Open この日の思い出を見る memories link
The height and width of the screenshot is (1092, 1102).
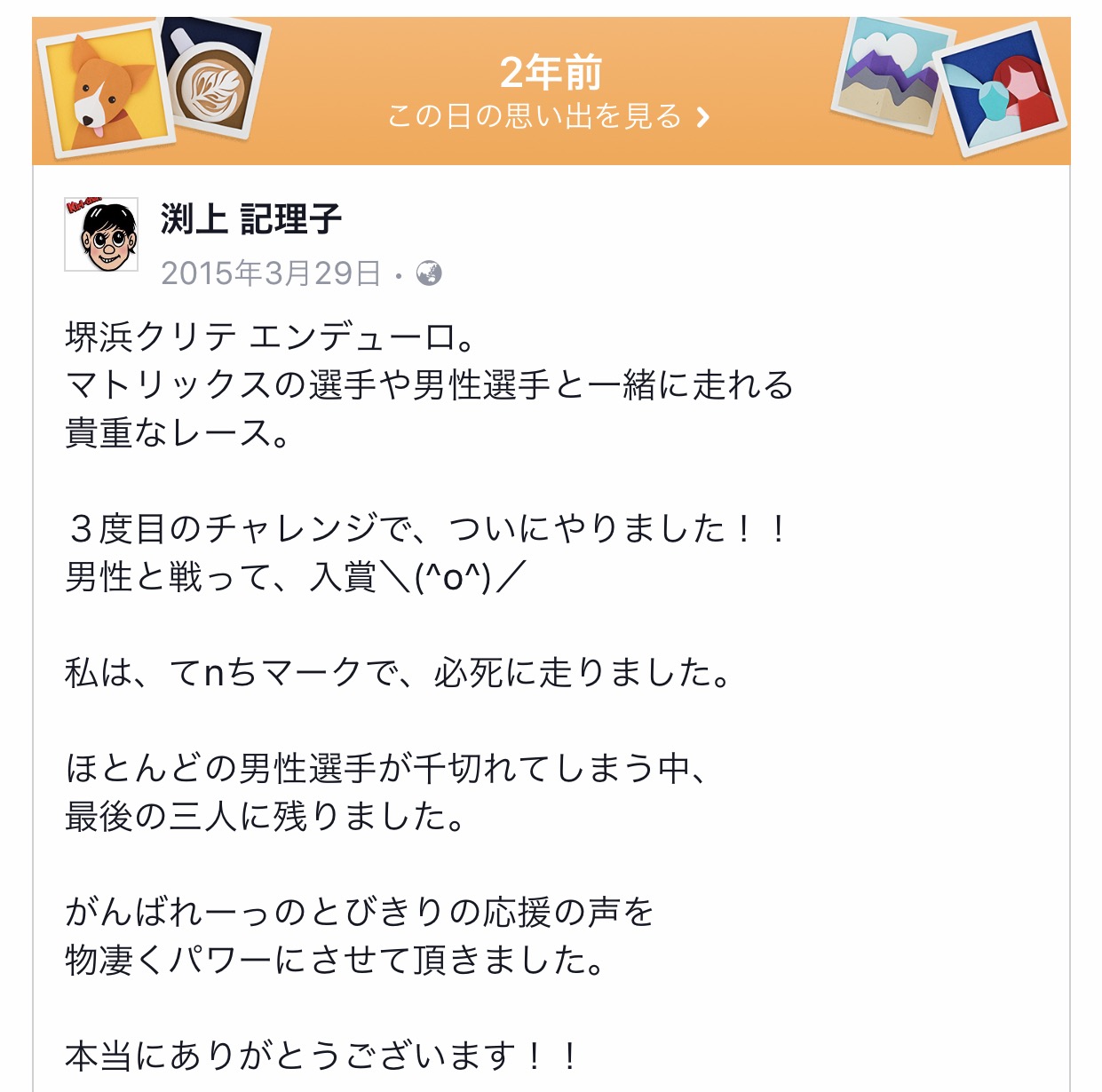click(549, 117)
